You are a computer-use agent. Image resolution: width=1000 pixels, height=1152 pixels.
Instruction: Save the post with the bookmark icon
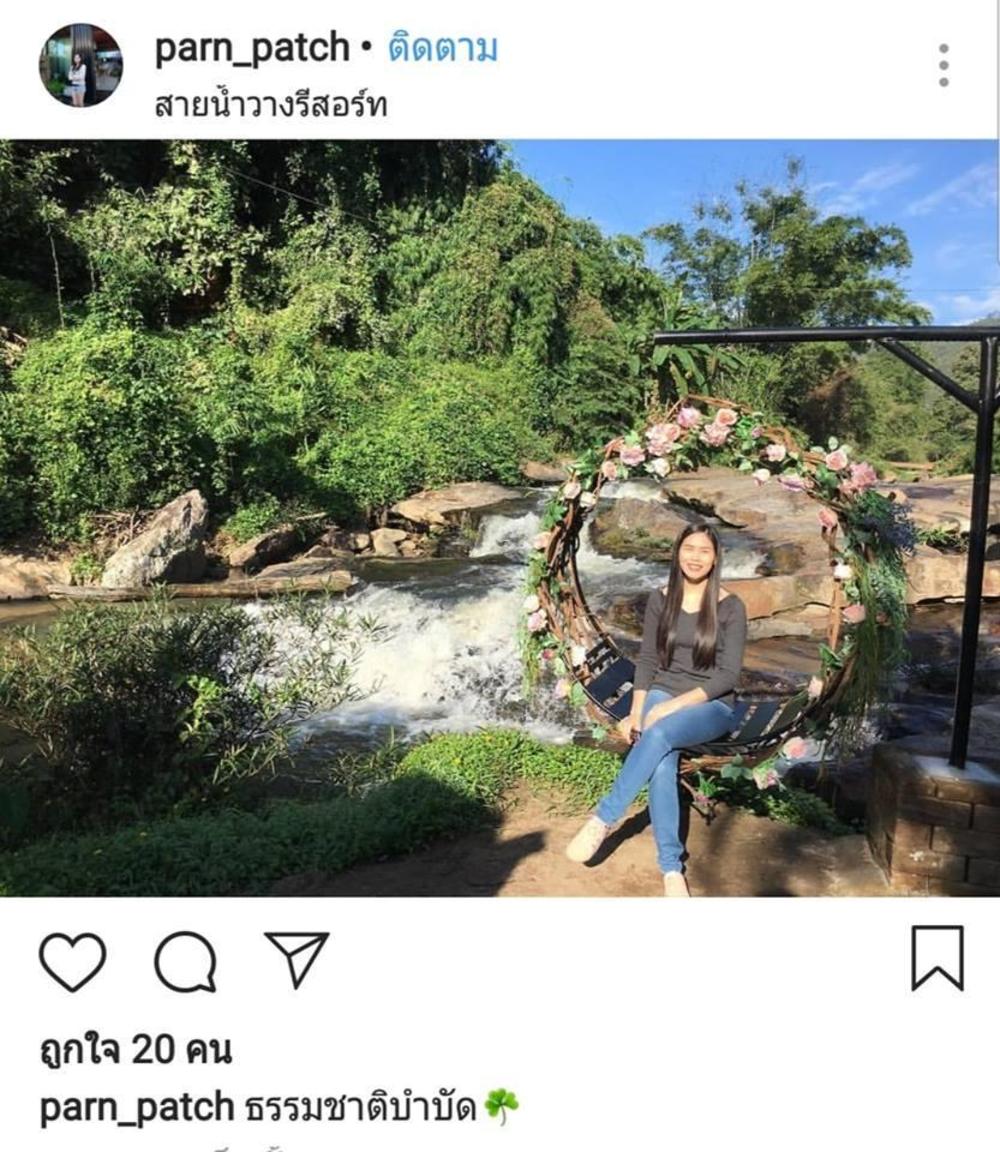click(937, 958)
